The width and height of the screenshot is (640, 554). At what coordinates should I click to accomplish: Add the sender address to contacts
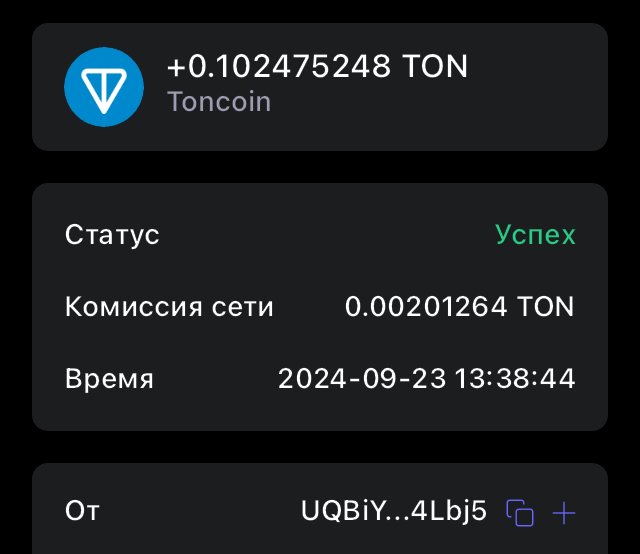pos(564,513)
